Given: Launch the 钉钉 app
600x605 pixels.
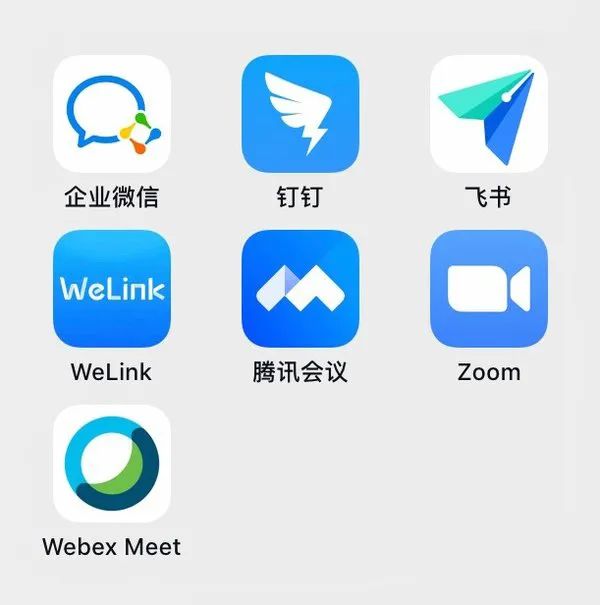Looking at the screenshot, I should tap(300, 114).
